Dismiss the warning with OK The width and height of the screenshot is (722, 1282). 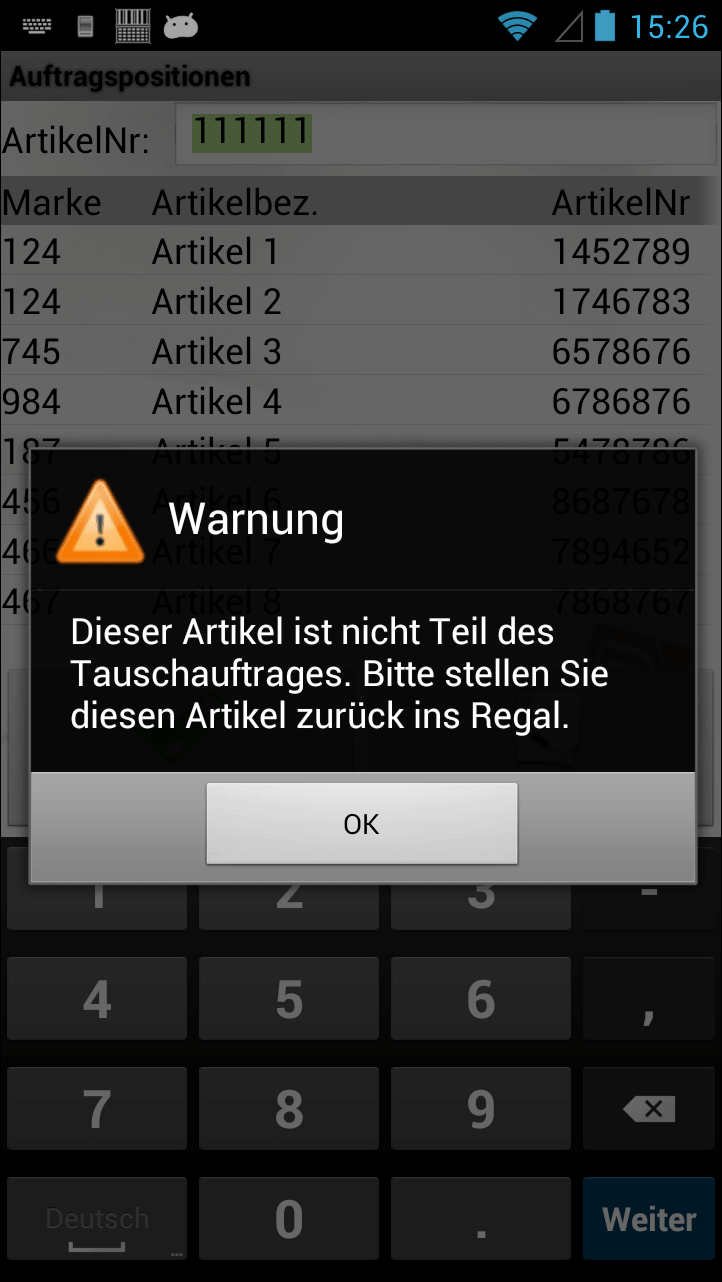[361, 823]
